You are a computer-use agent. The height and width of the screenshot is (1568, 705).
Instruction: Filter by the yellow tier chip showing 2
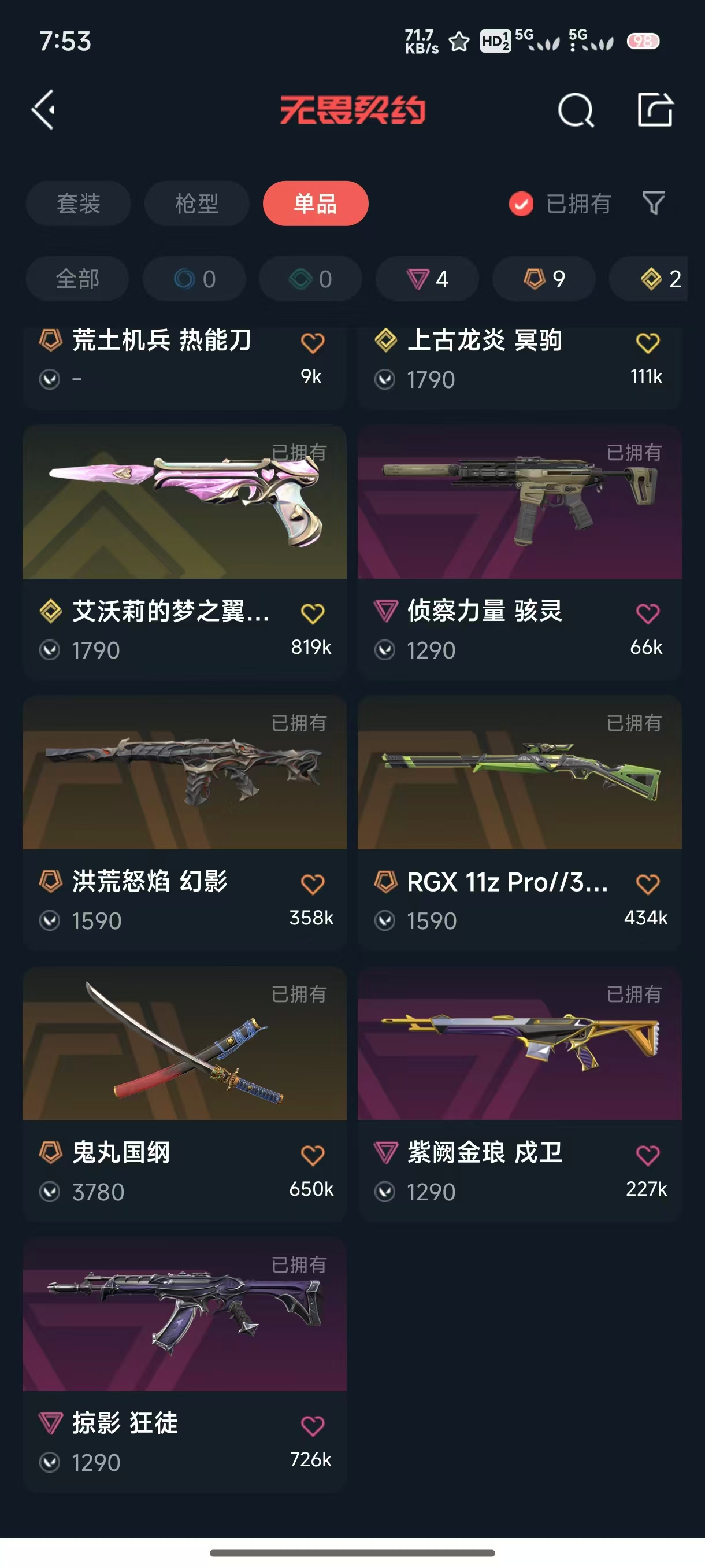click(x=651, y=279)
